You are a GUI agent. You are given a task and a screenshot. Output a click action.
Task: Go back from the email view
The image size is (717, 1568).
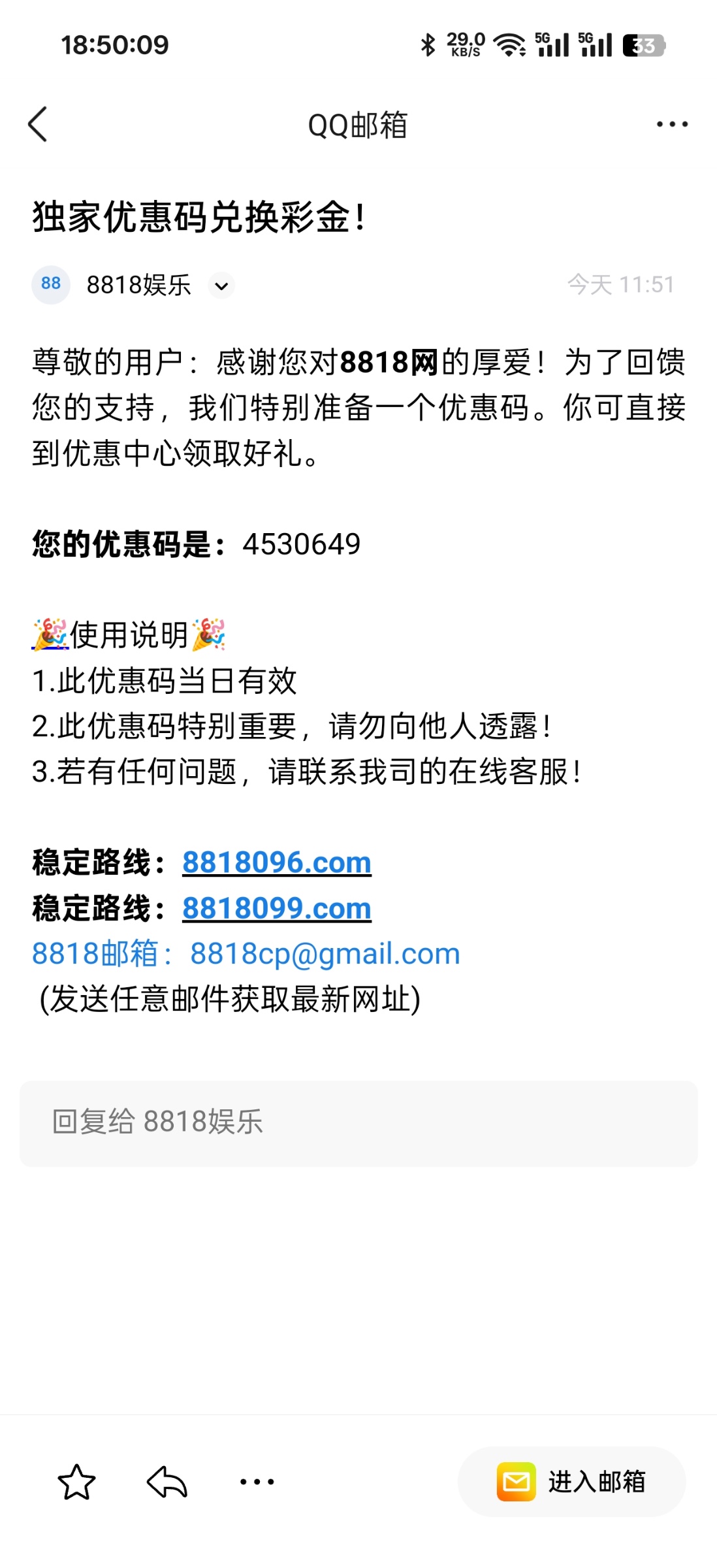(38, 124)
